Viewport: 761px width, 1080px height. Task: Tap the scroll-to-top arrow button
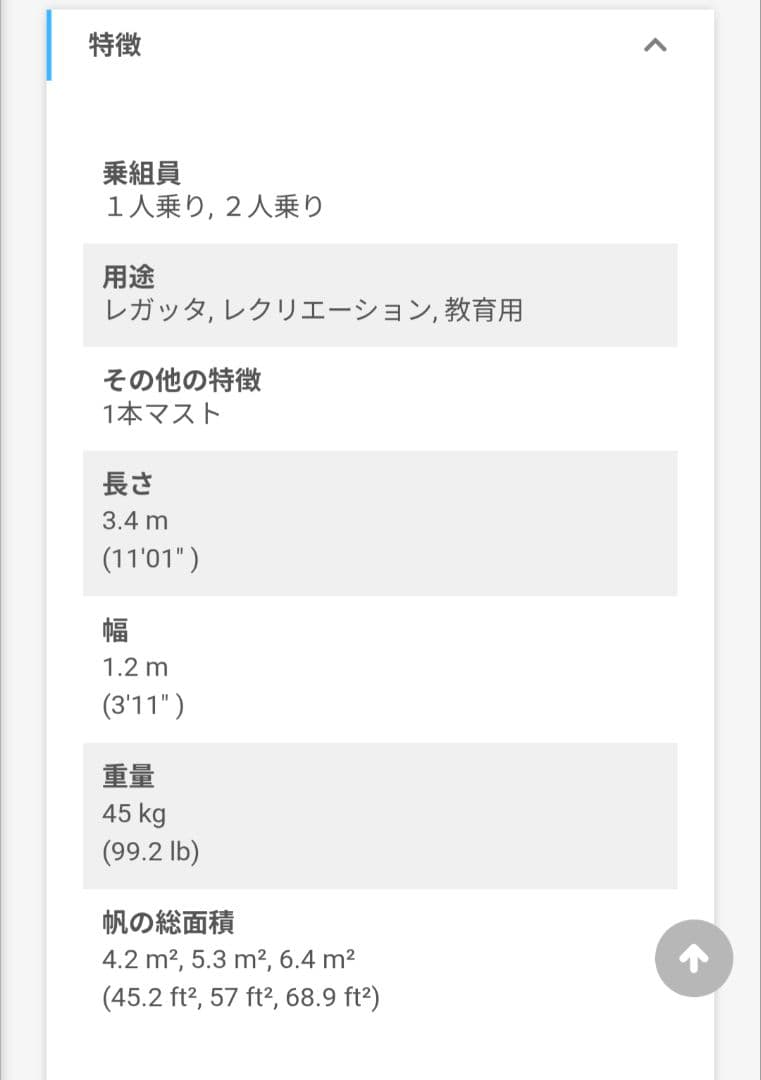(x=694, y=958)
